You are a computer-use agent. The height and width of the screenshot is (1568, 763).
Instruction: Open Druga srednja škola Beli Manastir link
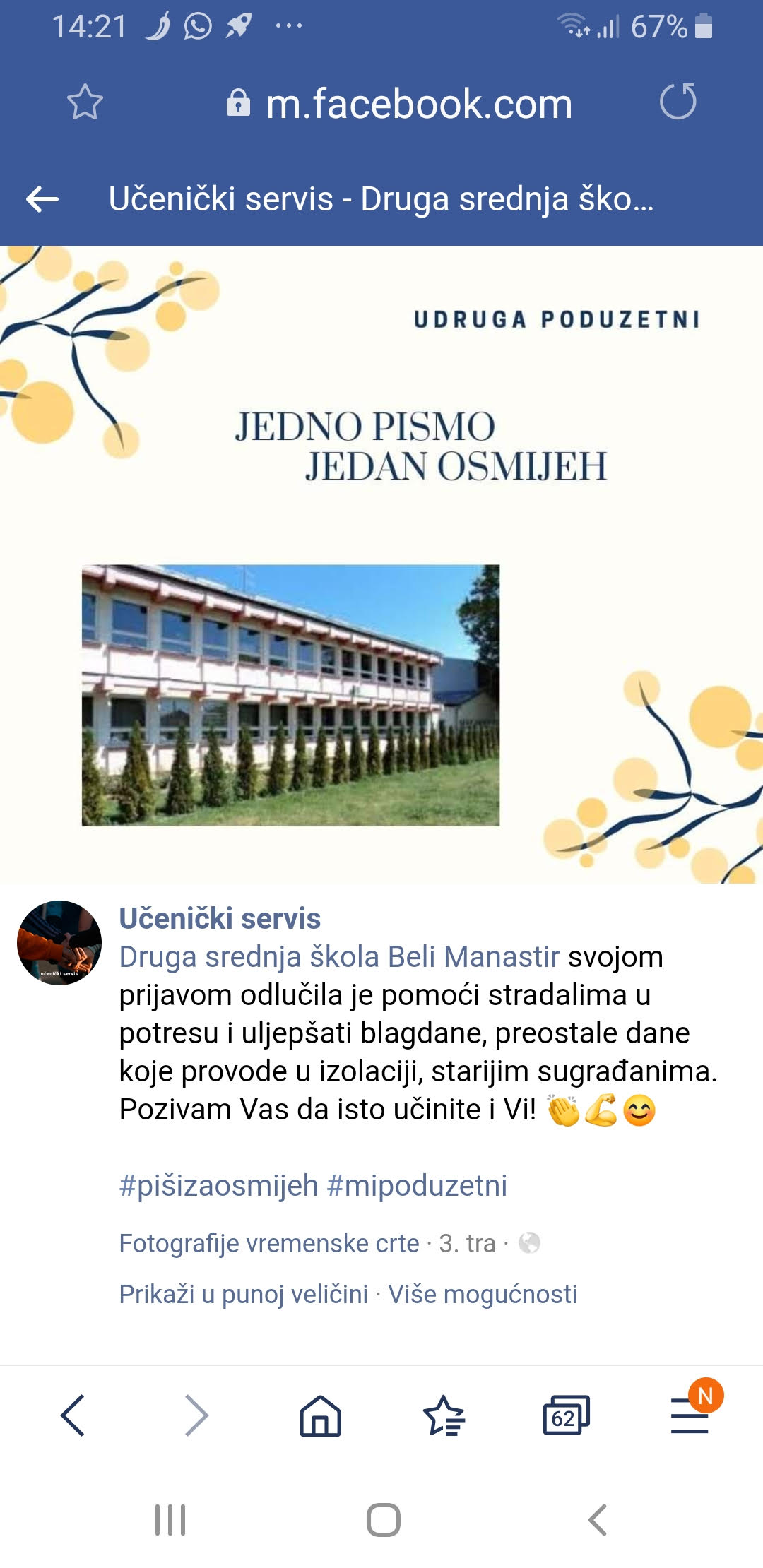(x=339, y=957)
